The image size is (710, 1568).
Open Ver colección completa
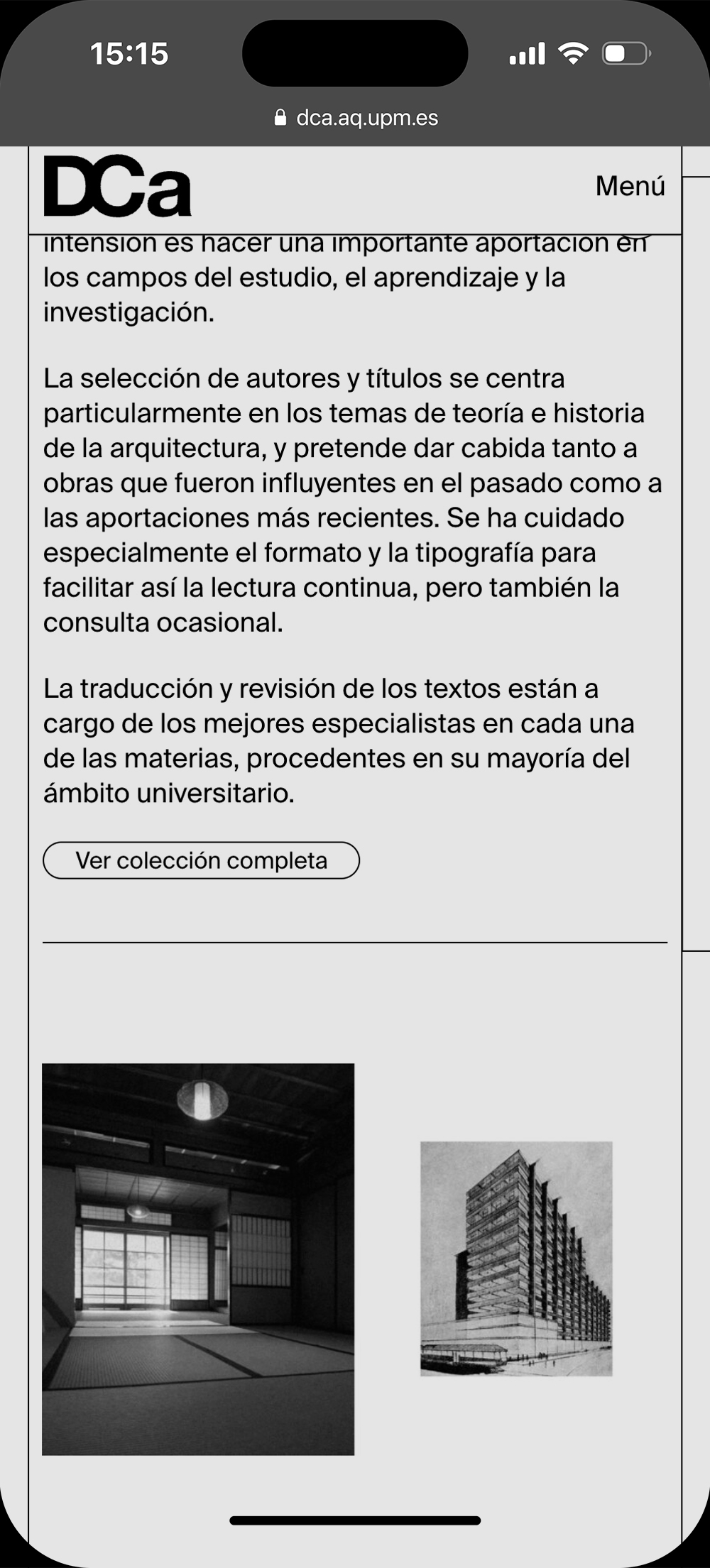point(202,860)
